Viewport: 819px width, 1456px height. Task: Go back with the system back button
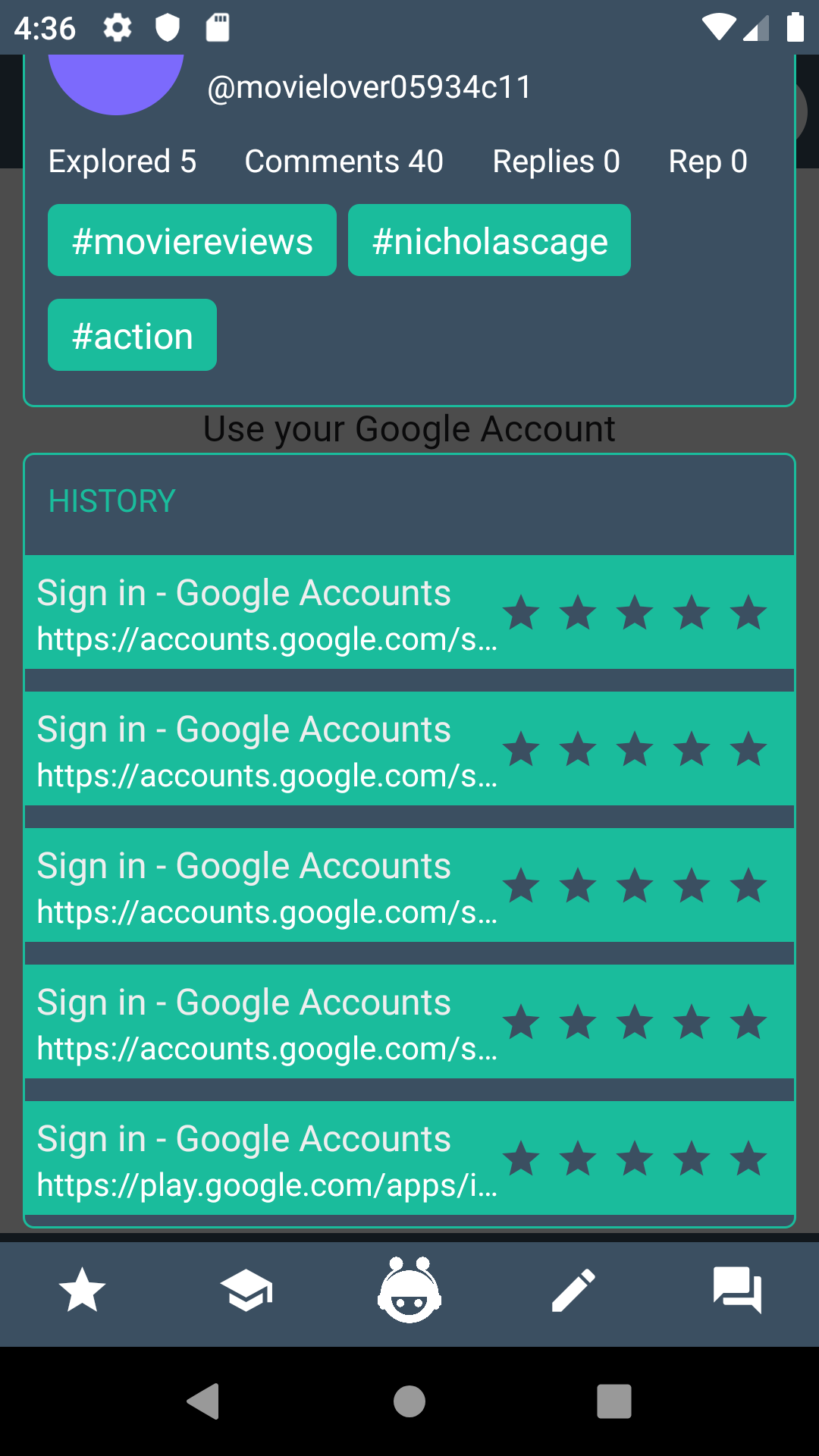[x=203, y=1401]
